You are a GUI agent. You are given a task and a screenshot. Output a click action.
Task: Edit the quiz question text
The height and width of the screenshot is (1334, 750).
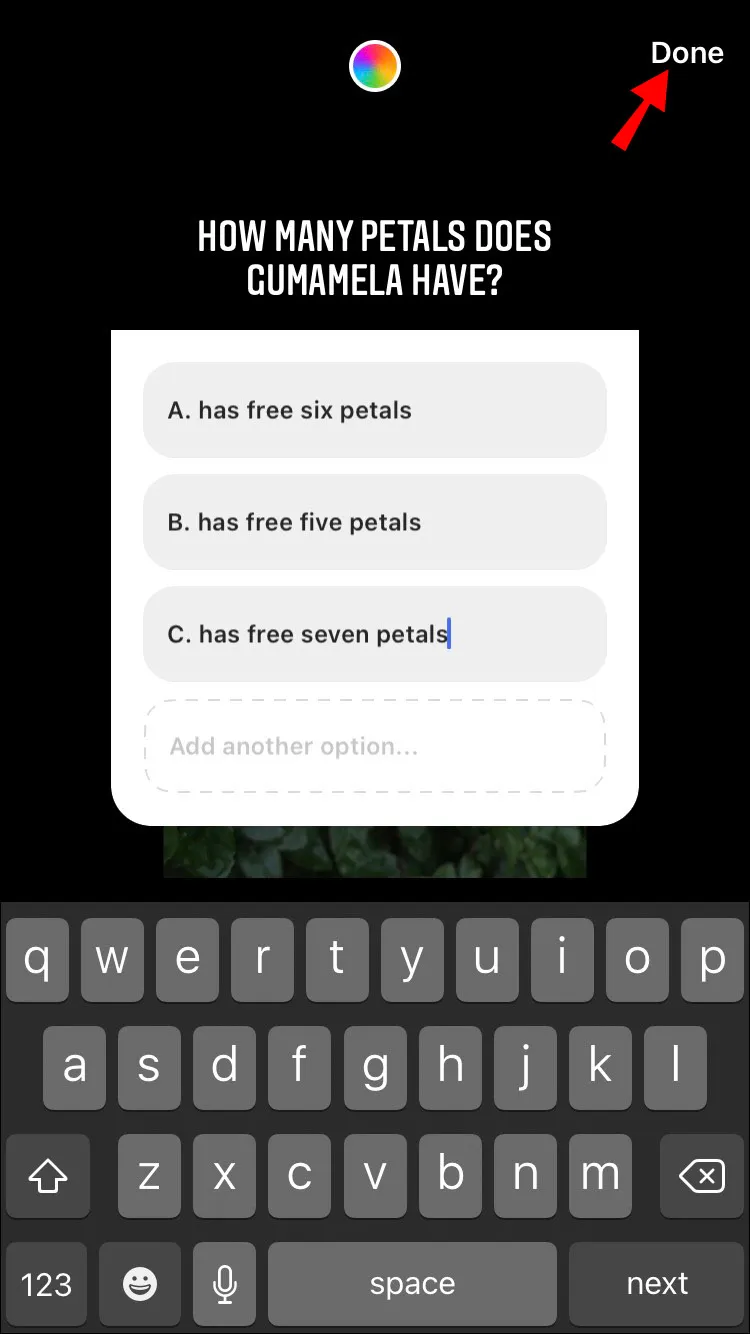375,258
